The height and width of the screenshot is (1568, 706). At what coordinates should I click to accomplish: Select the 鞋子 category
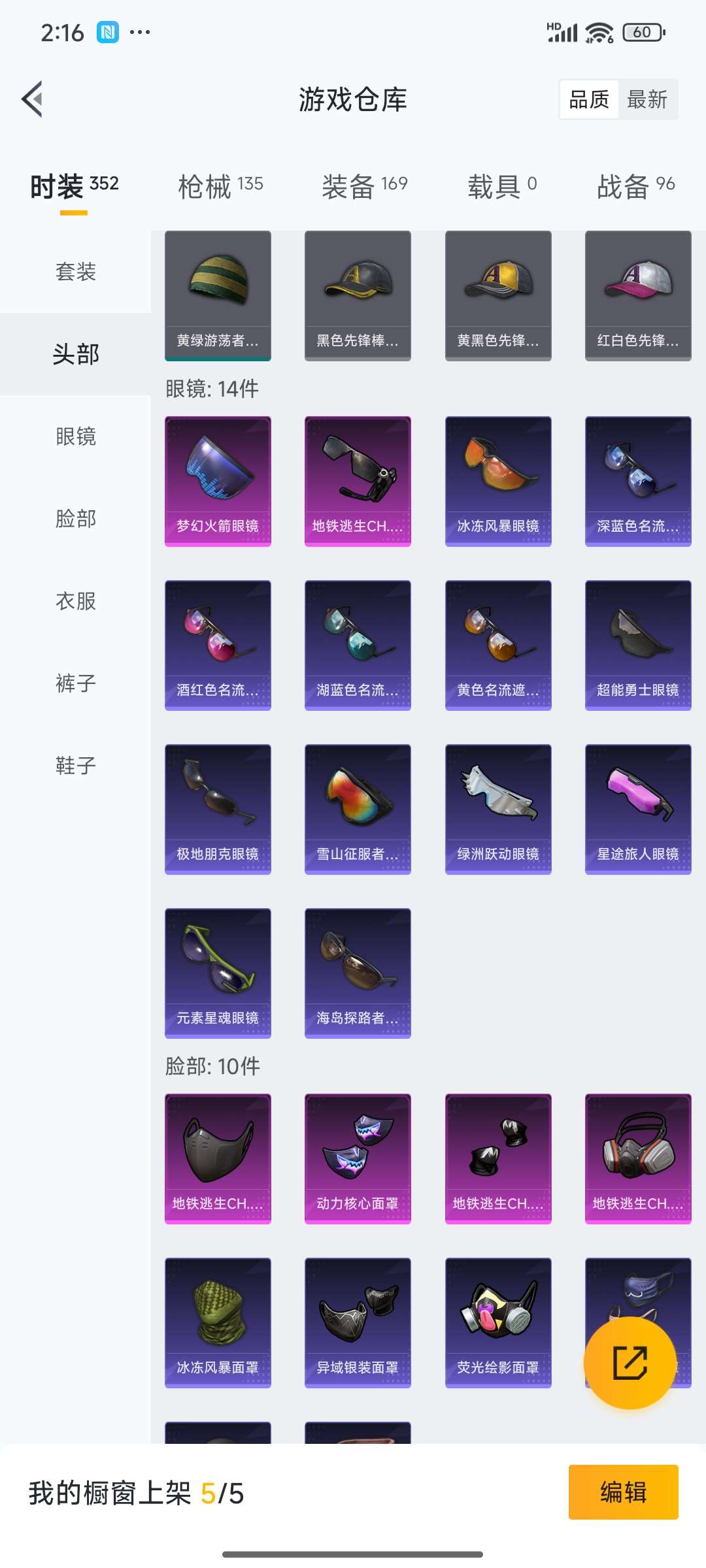click(76, 766)
